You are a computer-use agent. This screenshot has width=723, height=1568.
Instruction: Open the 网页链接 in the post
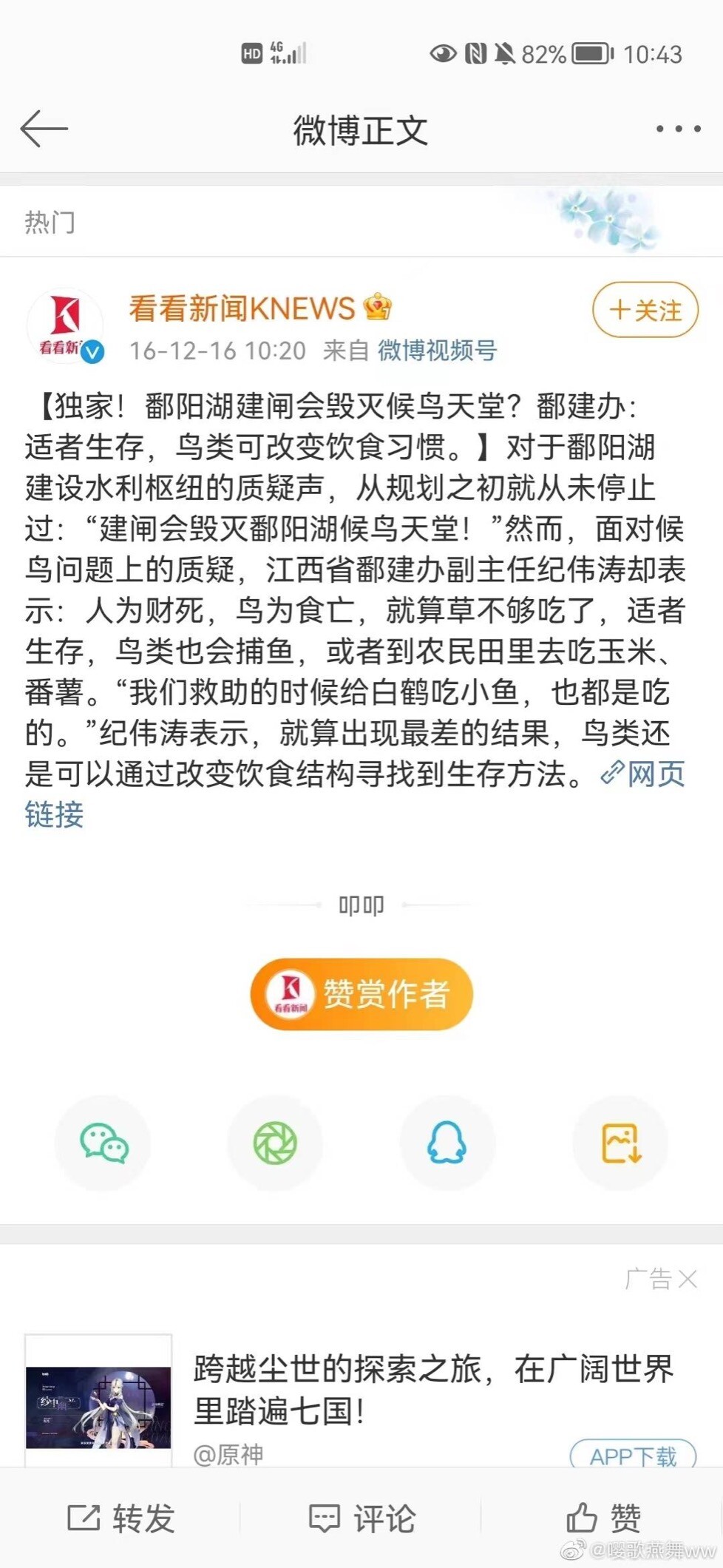pos(354,794)
